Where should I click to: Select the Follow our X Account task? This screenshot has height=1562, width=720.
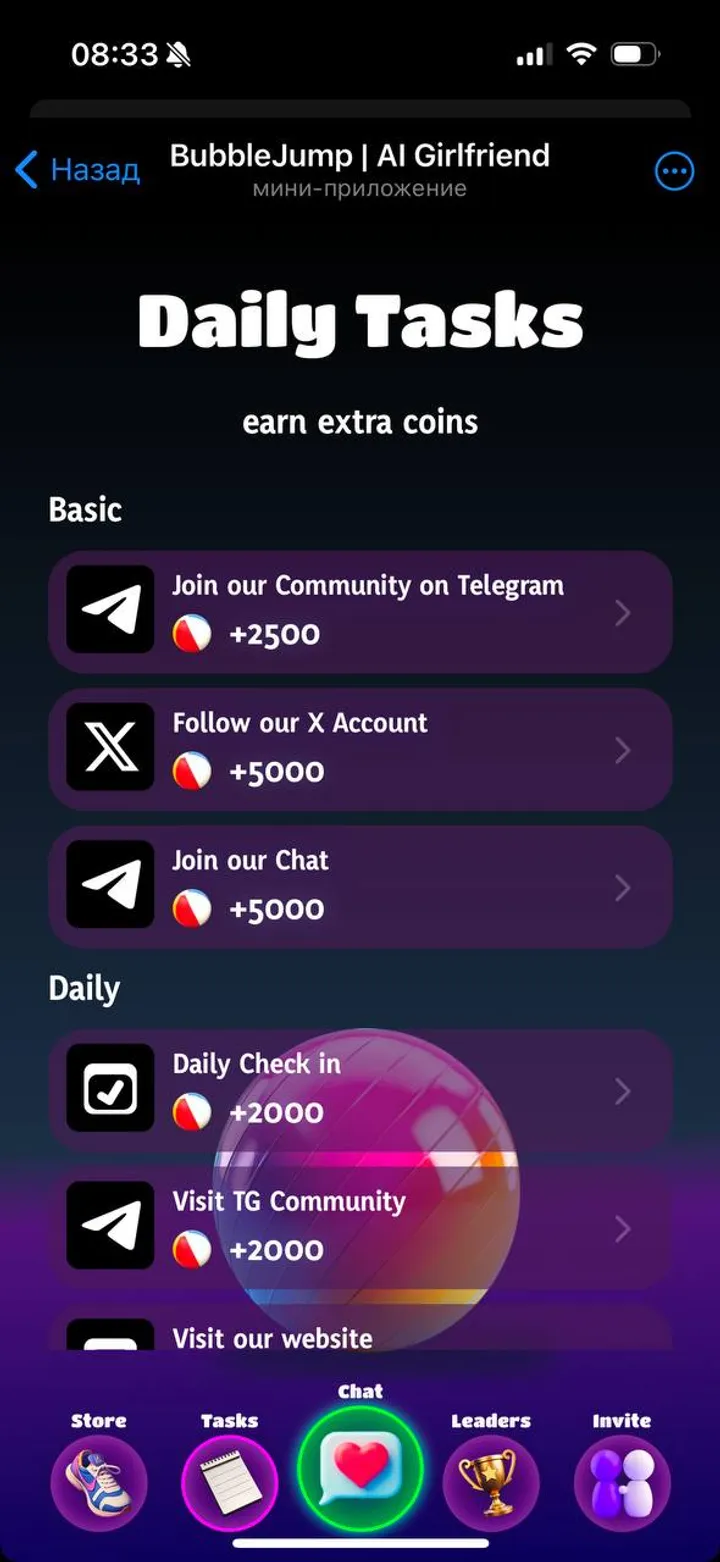tap(360, 748)
